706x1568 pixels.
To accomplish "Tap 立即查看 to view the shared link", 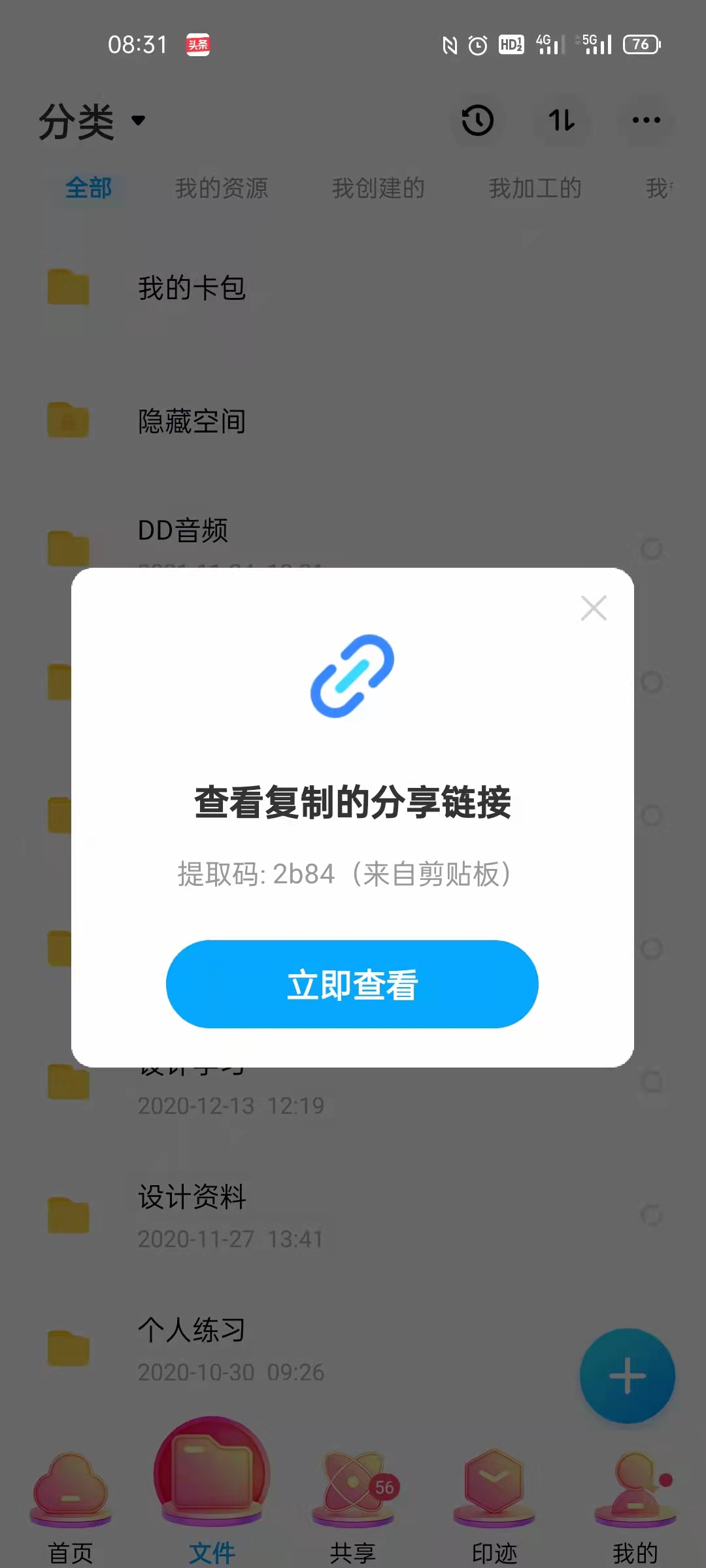I will pyautogui.click(x=352, y=984).
